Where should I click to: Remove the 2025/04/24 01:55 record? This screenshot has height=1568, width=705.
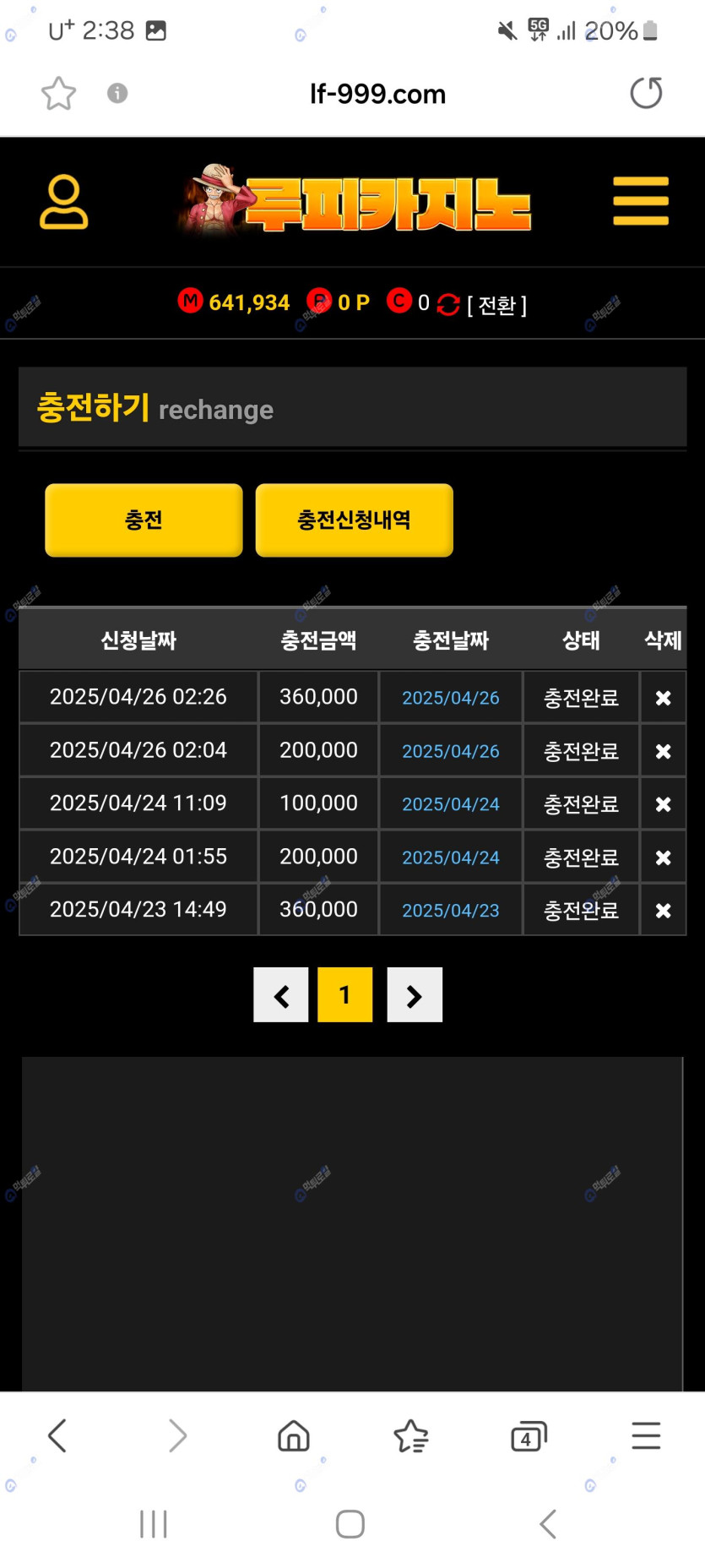pyautogui.click(x=663, y=857)
